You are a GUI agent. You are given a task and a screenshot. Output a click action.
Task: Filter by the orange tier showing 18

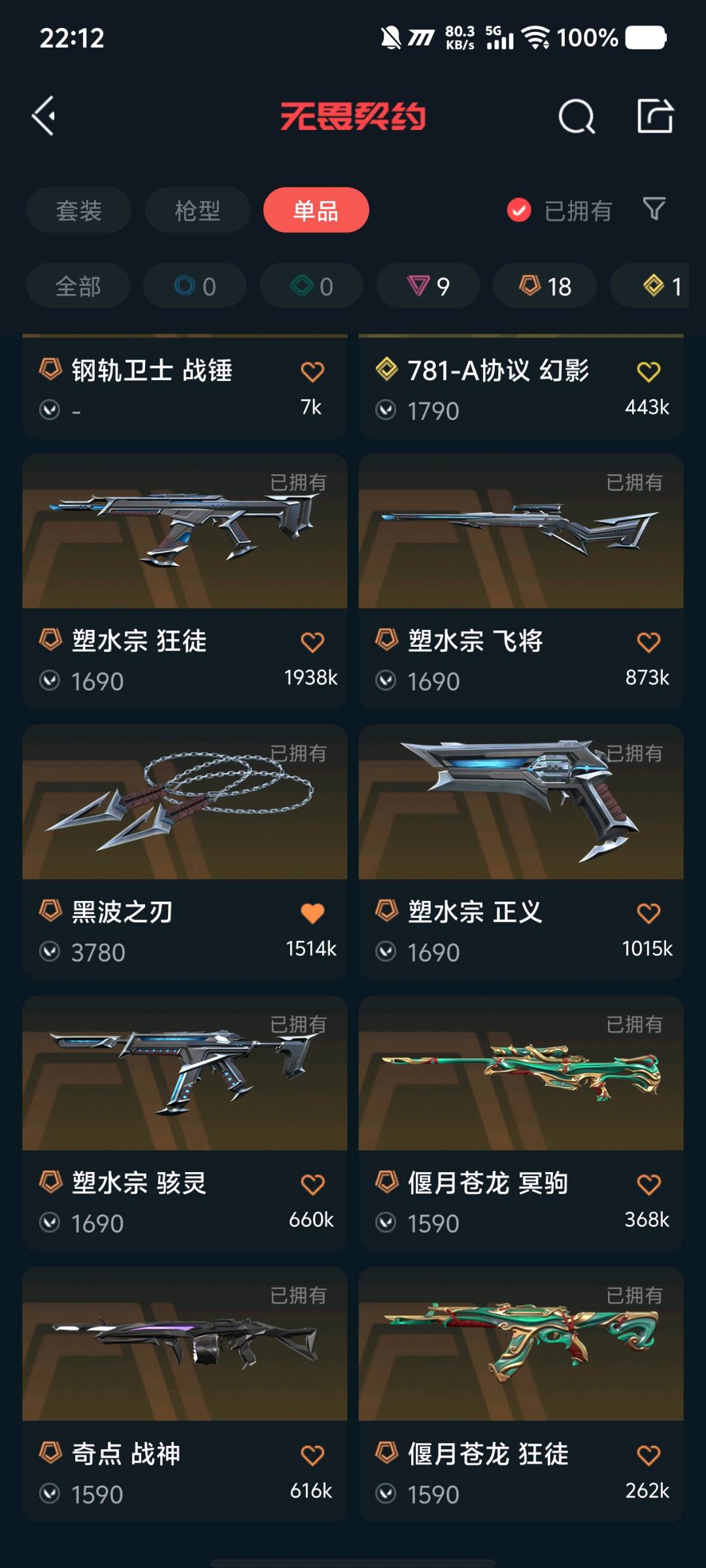[545, 286]
